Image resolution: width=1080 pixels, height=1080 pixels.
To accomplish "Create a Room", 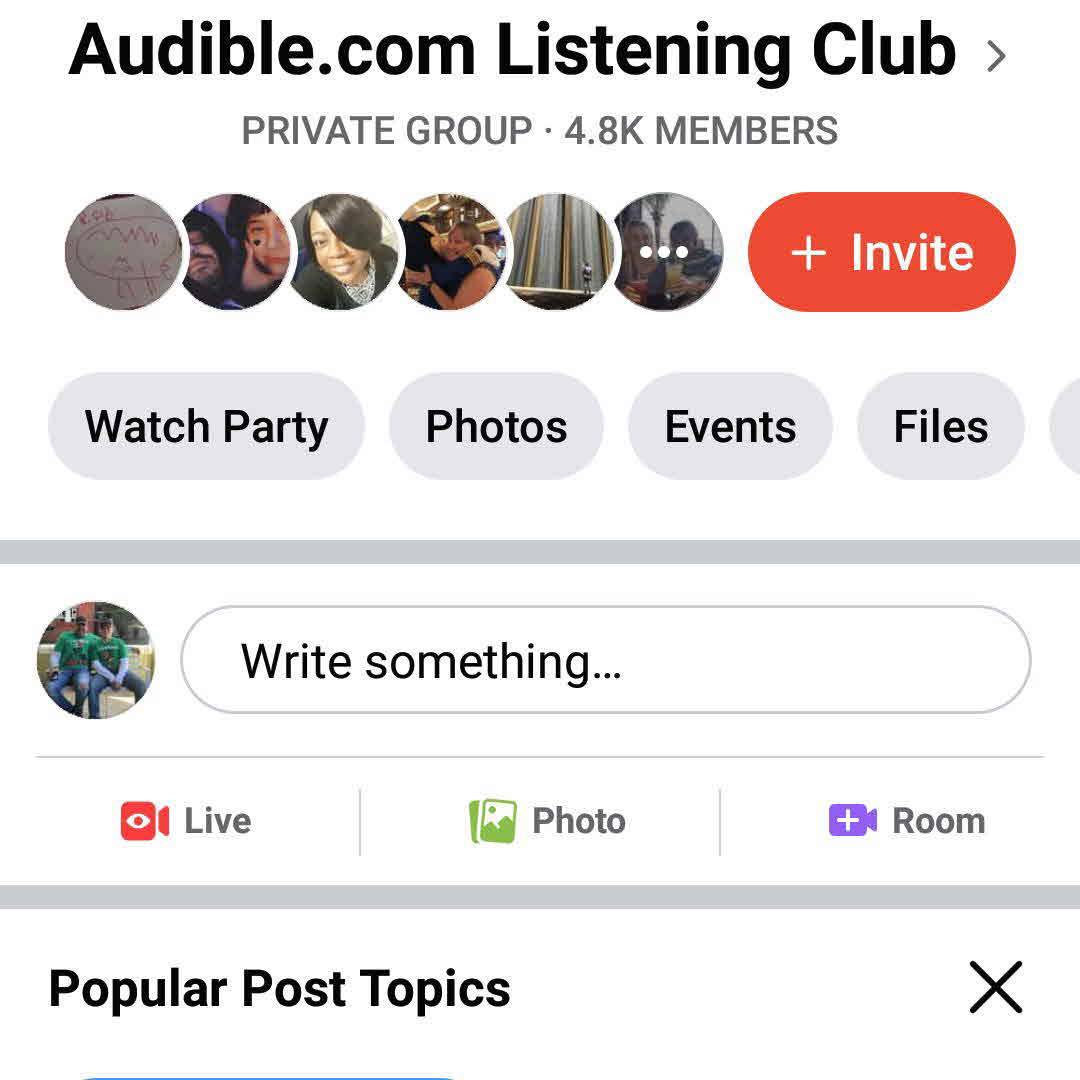I will (x=907, y=821).
